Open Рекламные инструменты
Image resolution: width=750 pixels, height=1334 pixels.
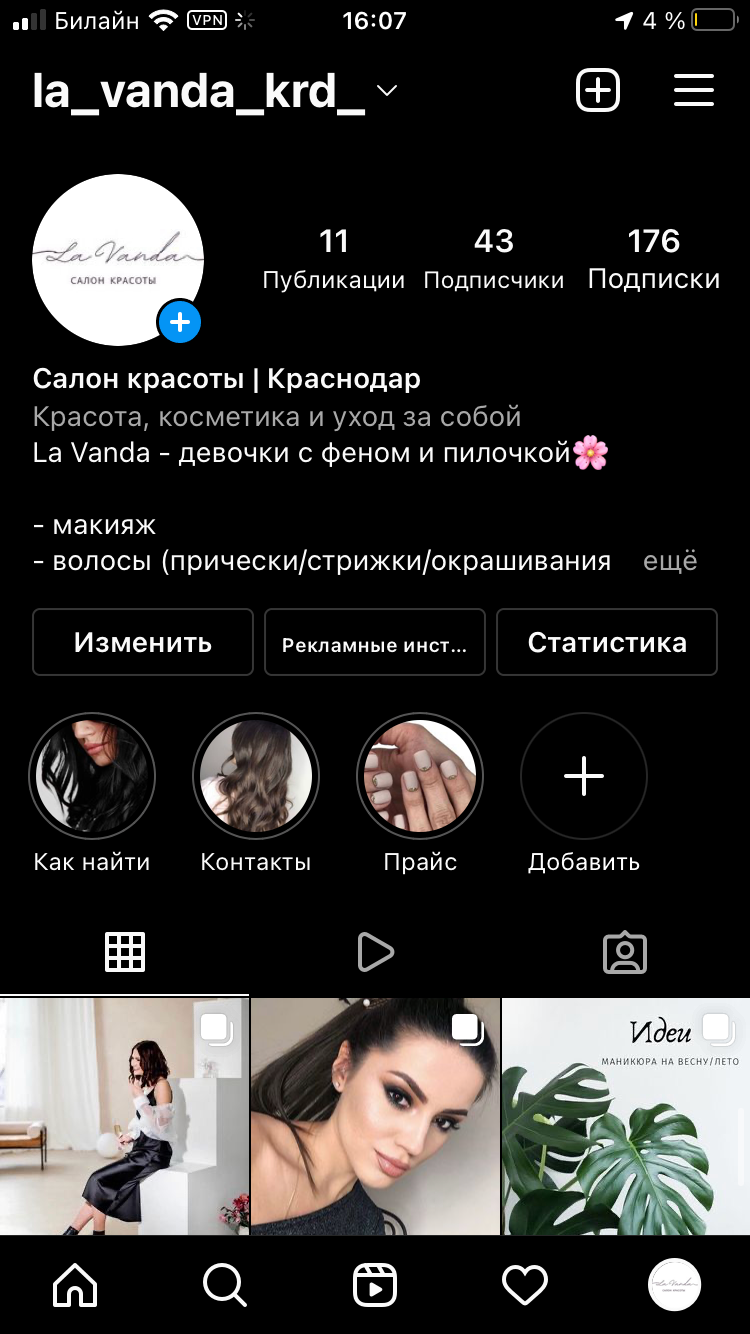click(x=374, y=642)
